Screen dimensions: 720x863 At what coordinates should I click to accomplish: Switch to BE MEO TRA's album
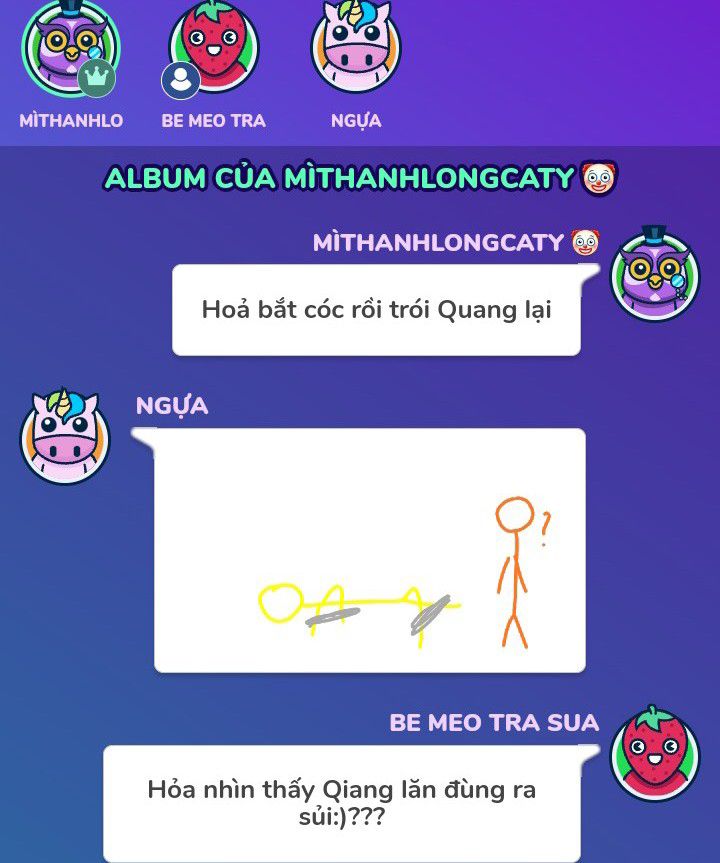click(213, 48)
